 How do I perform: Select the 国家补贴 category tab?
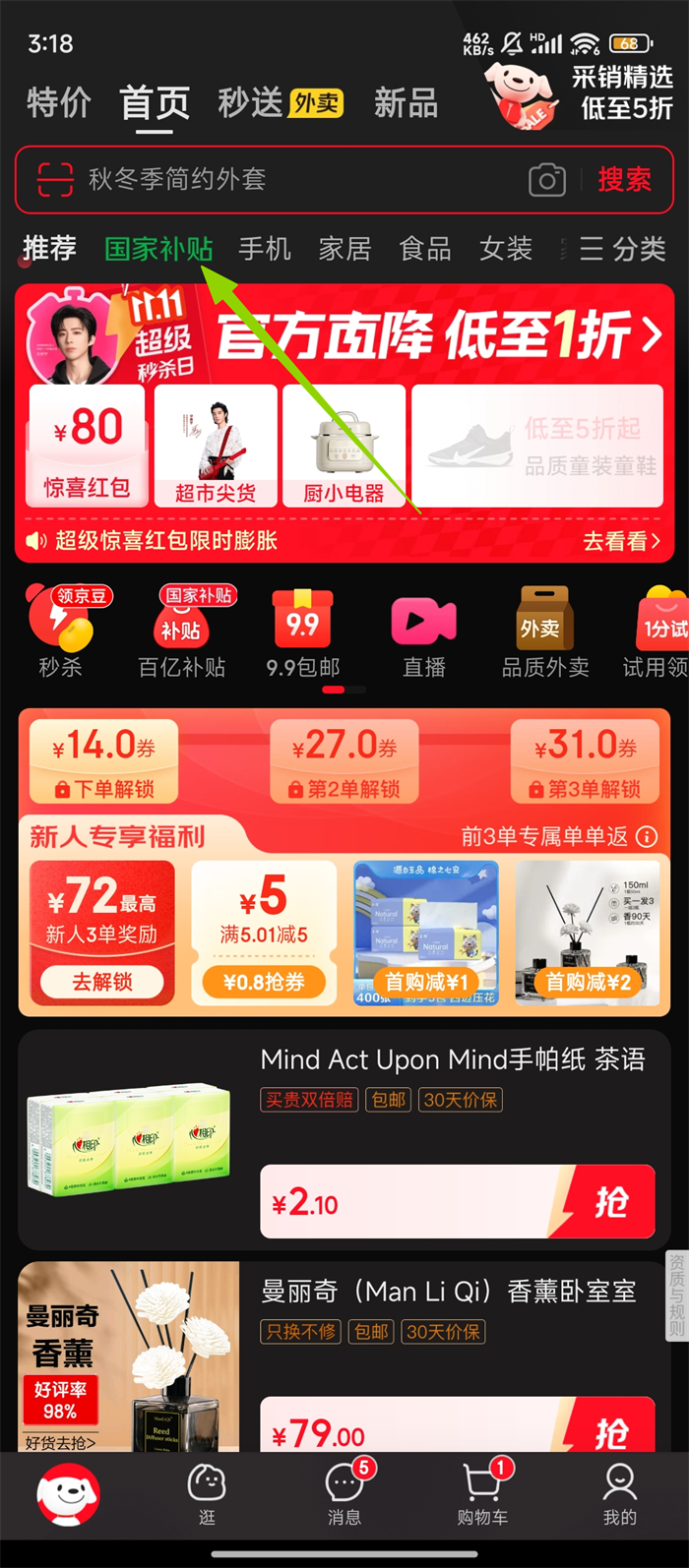click(x=158, y=249)
